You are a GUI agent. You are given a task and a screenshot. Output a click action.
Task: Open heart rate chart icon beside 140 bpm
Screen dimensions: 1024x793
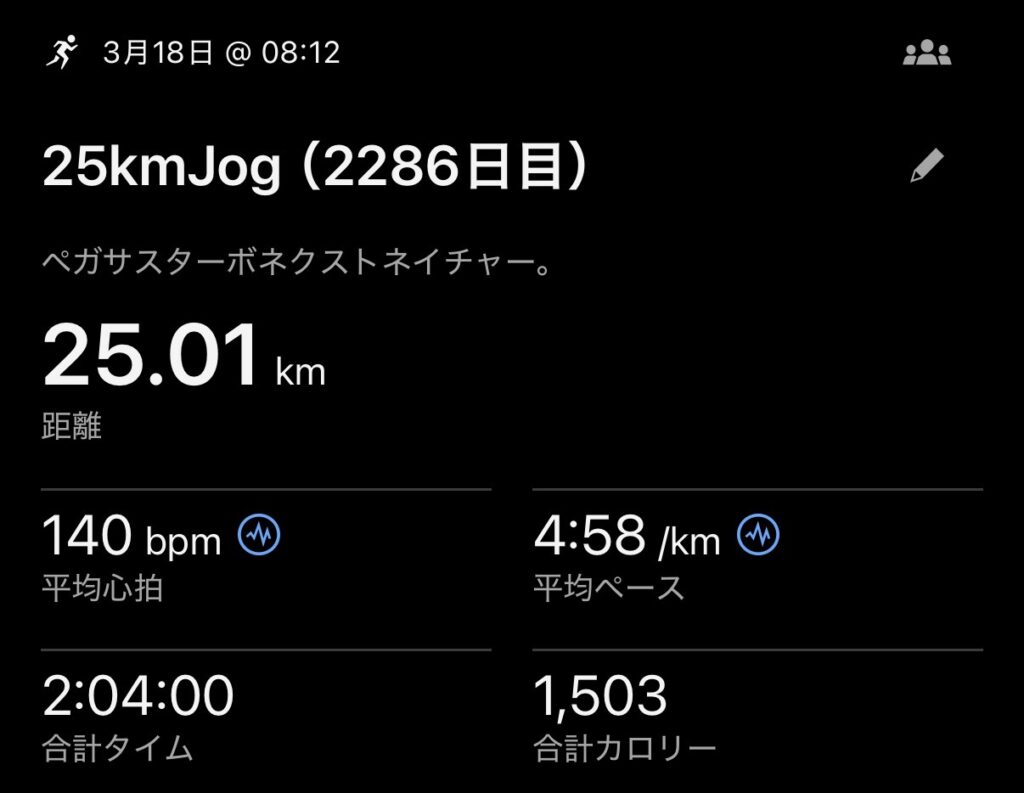coord(259,536)
